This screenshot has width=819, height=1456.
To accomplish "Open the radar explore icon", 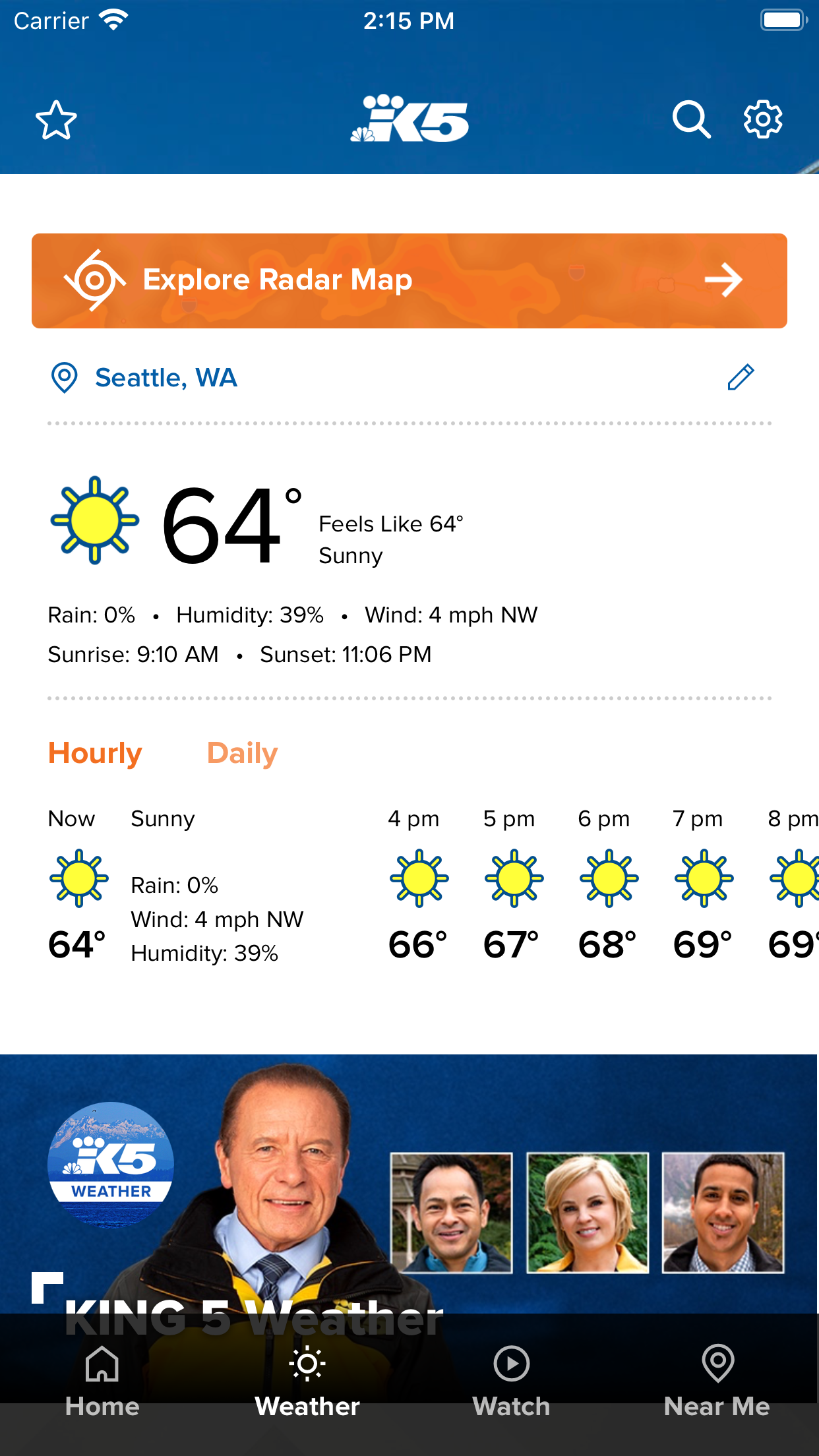I will (94, 280).
